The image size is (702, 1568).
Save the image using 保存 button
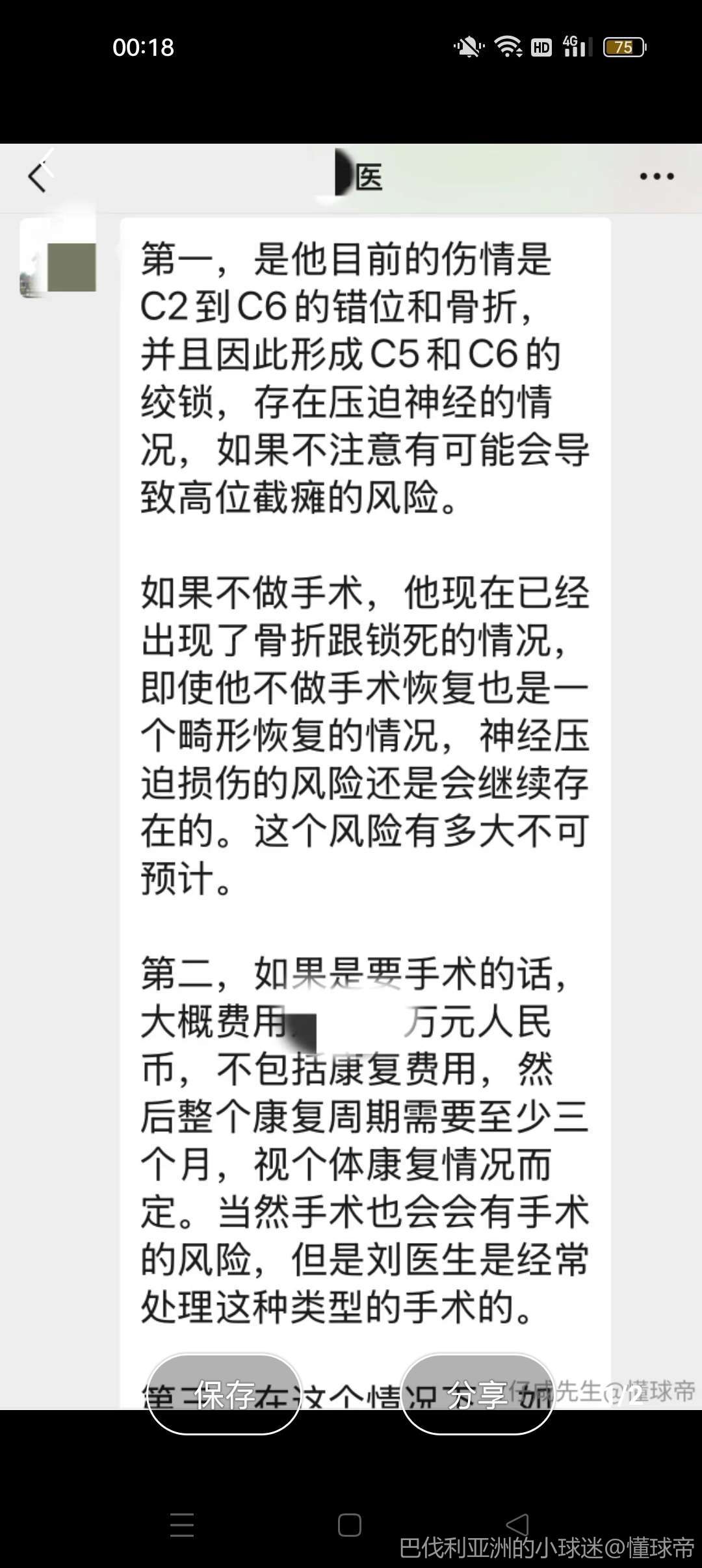pyautogui.click(x=224, y=1393)
